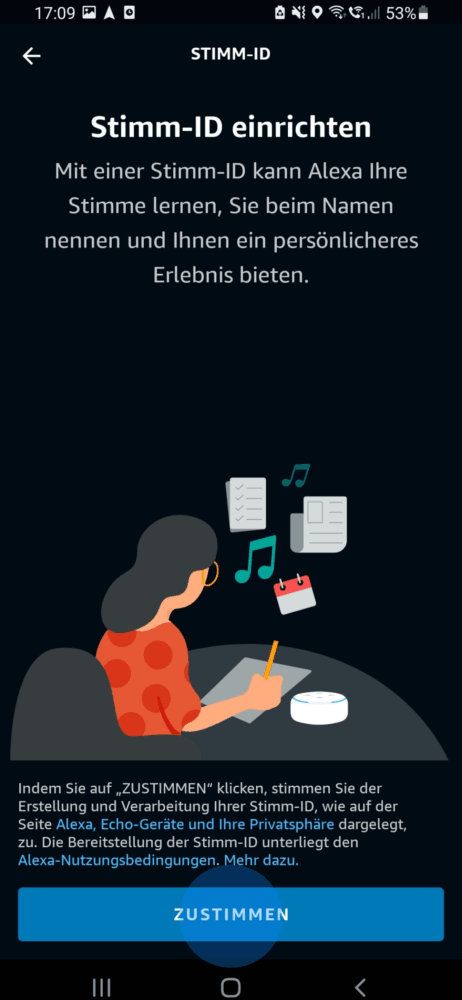Open recent apps from navigation bar
Viewport: 462px width, 1000px height.
point(101,987)
